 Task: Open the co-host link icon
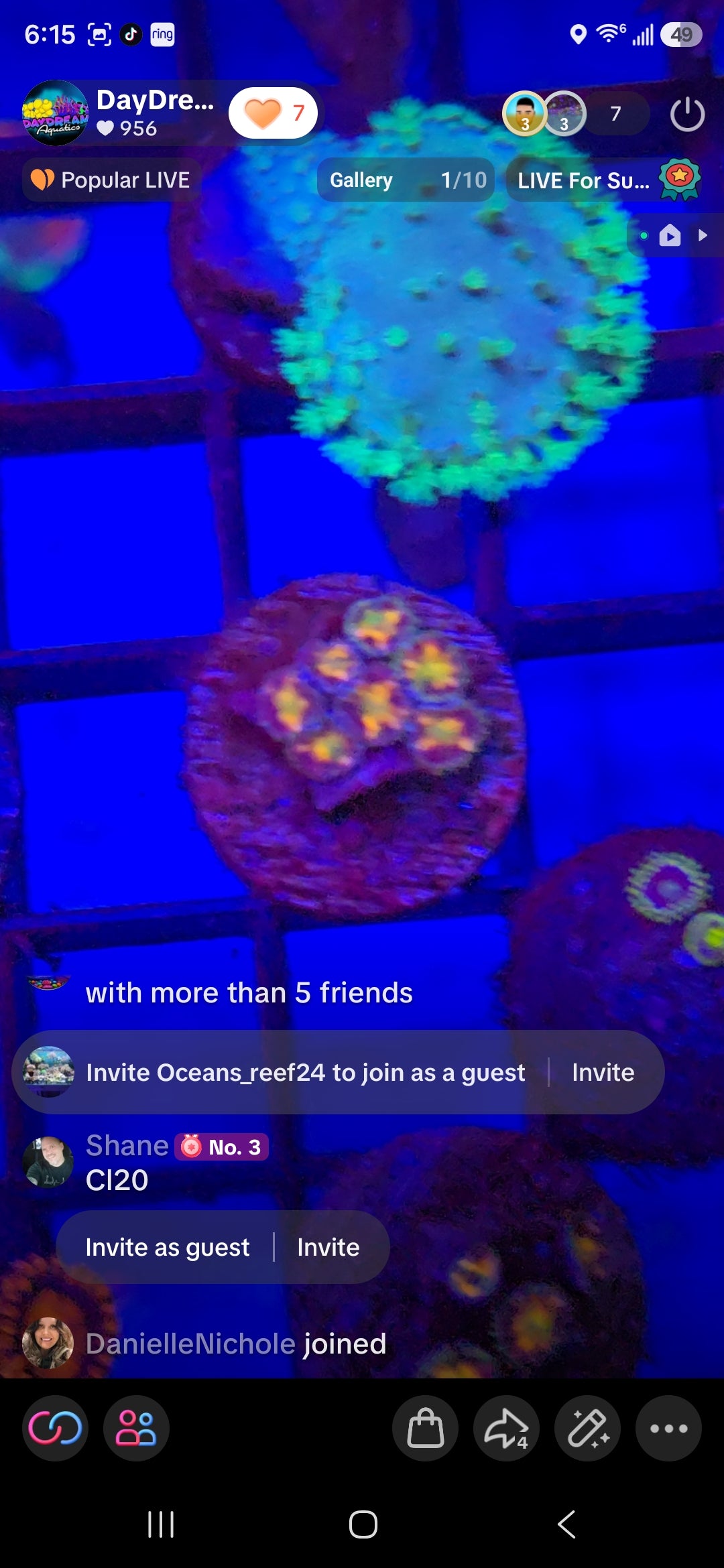coord(55,1428)
